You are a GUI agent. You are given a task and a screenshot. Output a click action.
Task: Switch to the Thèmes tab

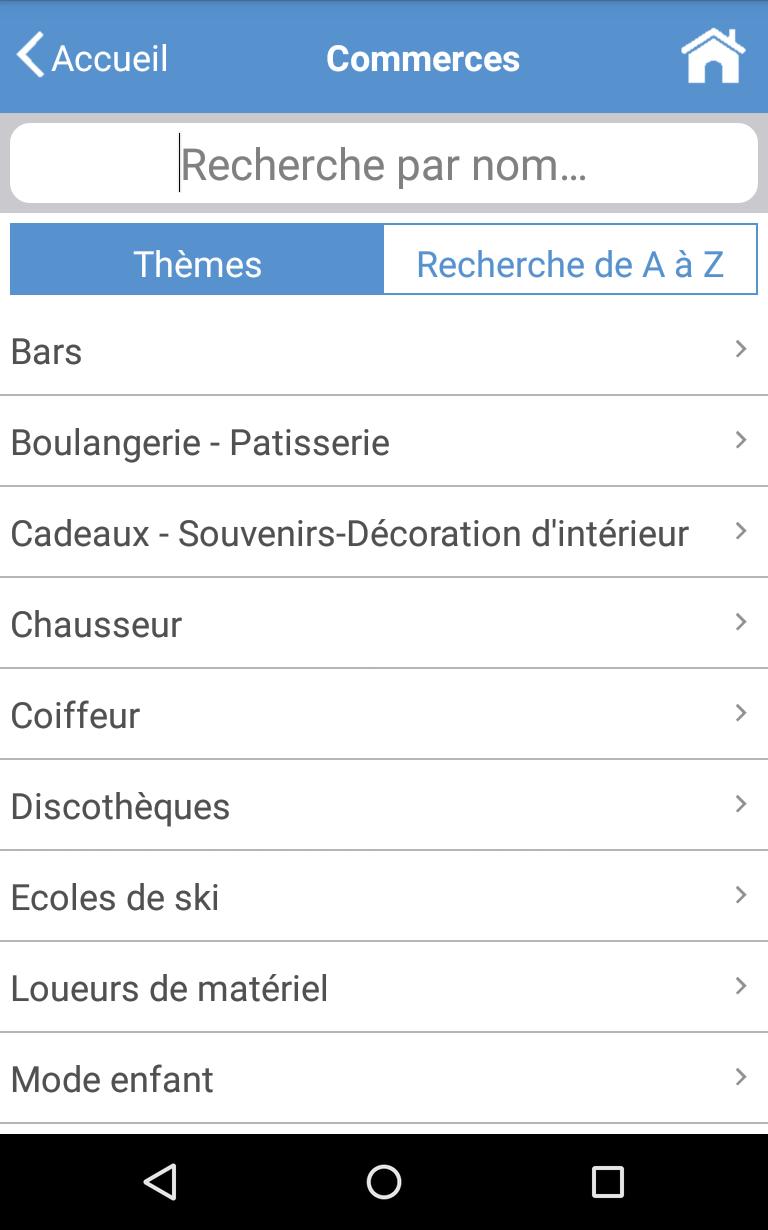tap(197, 264)
